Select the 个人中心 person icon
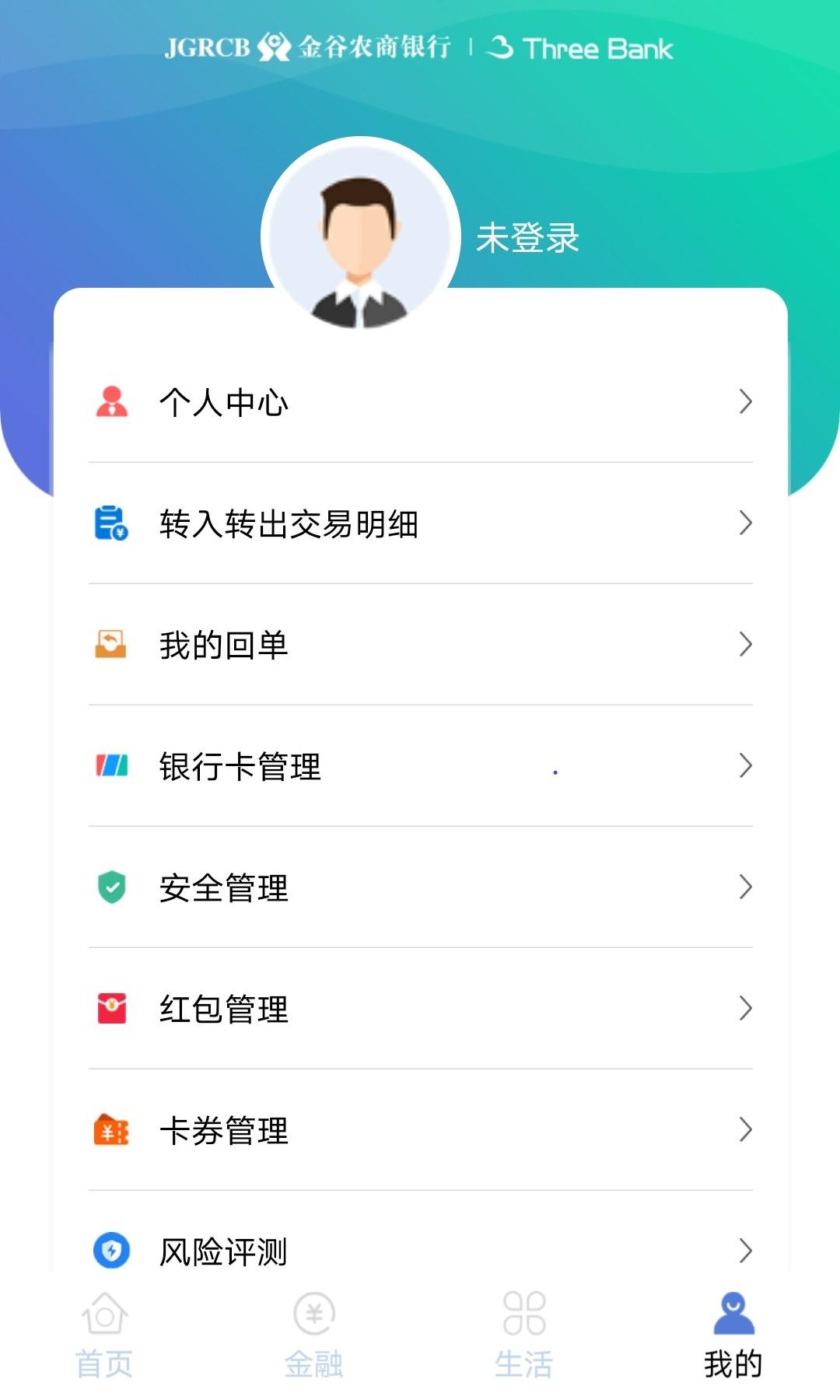The height and width of the screenshot is (1400, 840). (x=111, y=402)
